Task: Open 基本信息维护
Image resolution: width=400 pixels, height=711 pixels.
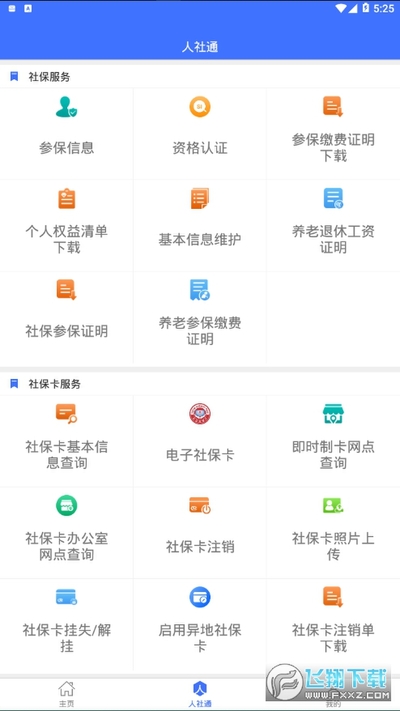Action: click(x=200, y=226)
